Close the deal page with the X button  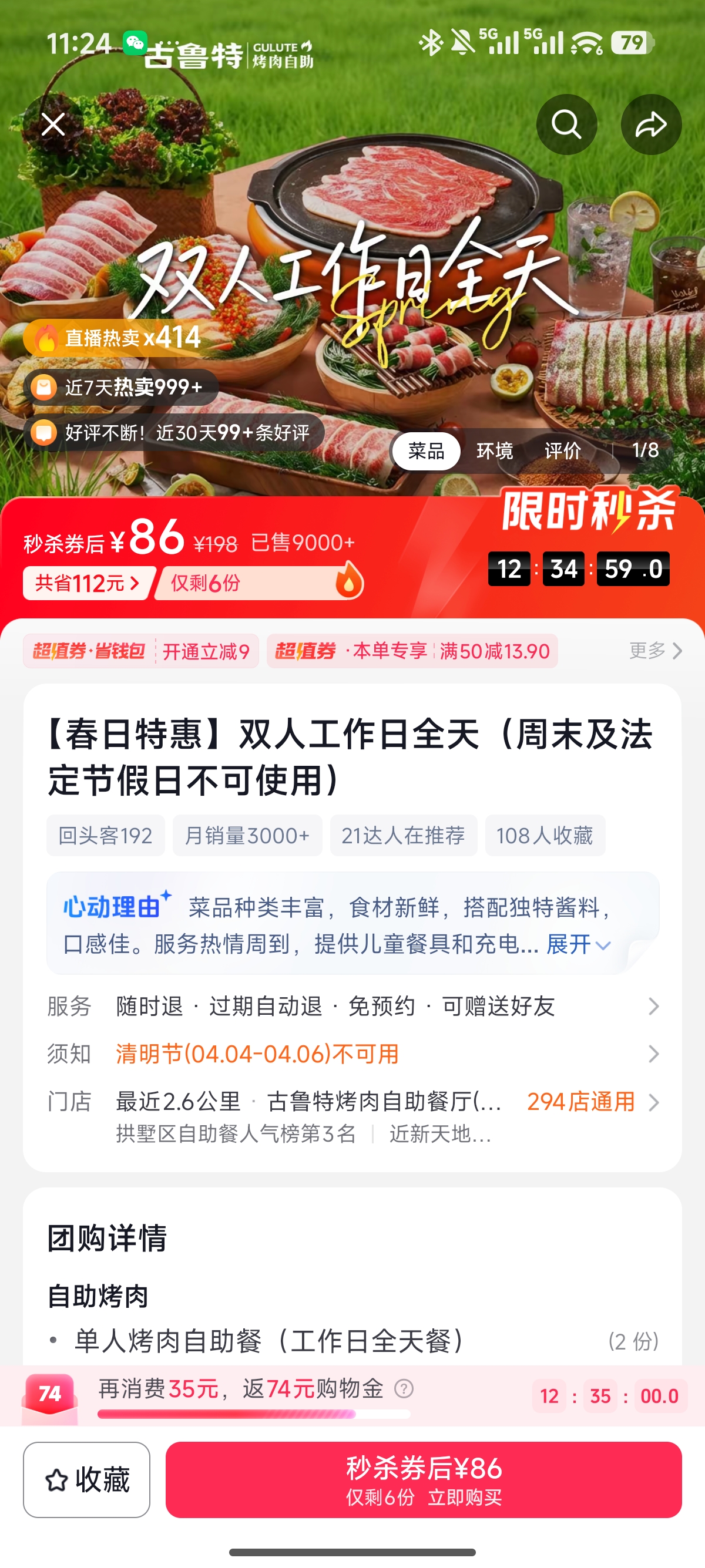coord(53,124)
